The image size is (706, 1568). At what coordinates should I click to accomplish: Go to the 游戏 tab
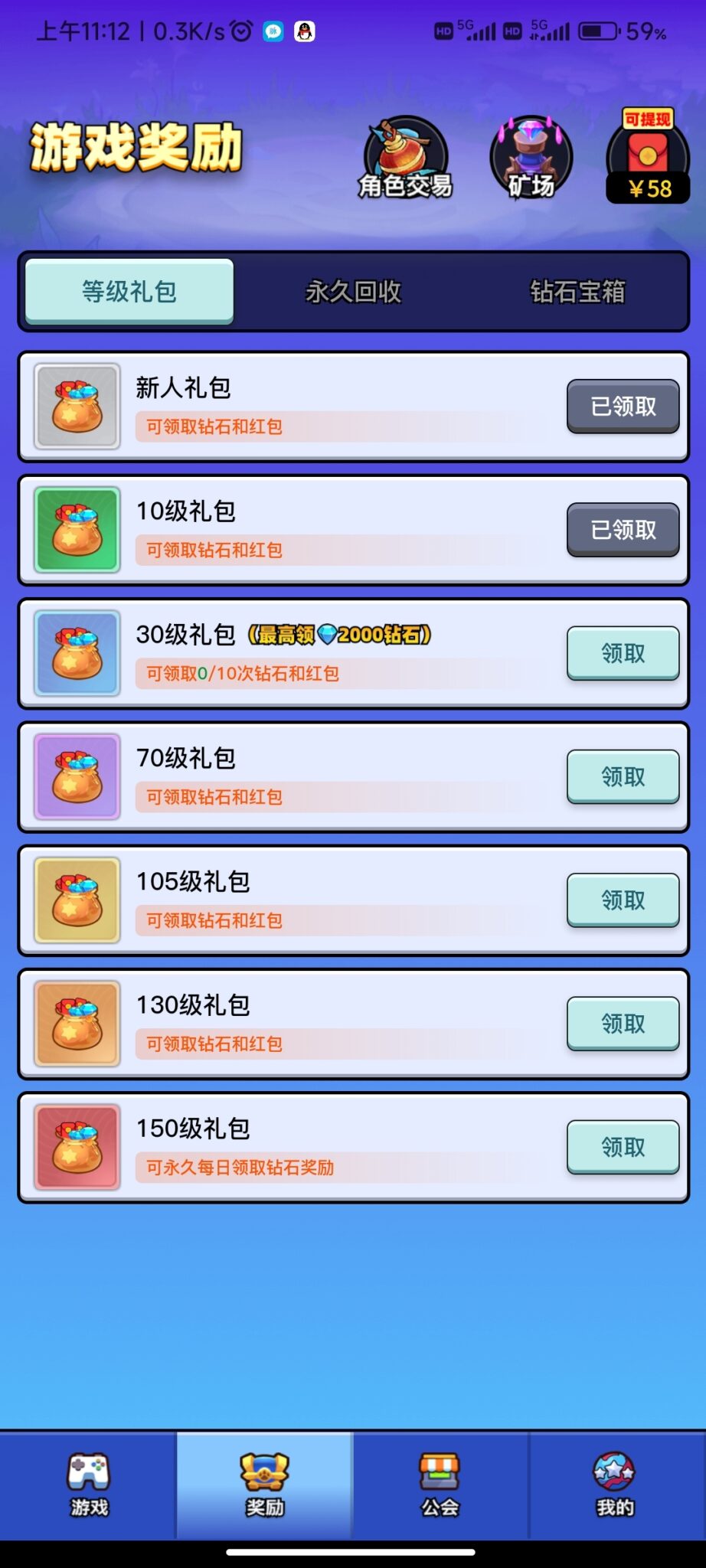(89, 1485)
